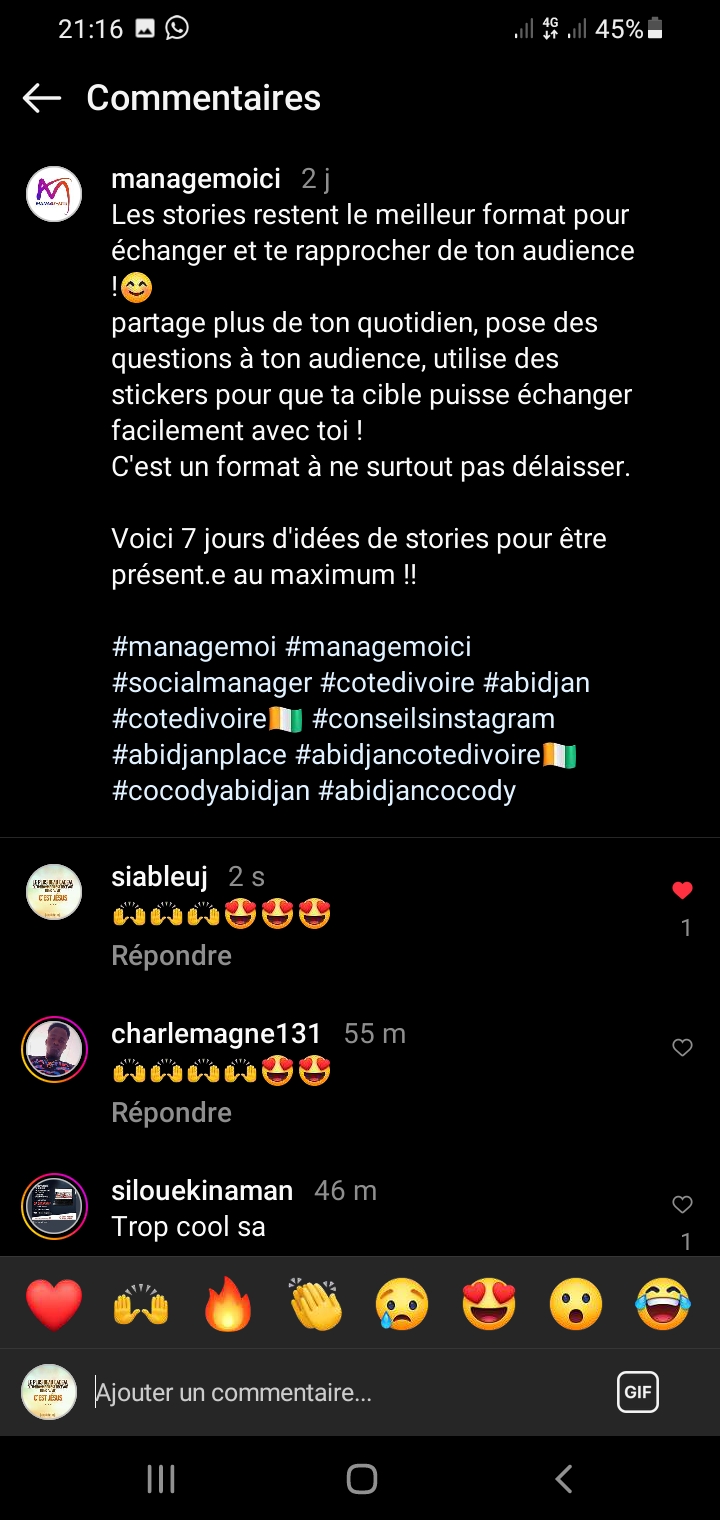Open managemoici profile picture
The height and width of the screenshot is (1520, 720).
(53, 194)
